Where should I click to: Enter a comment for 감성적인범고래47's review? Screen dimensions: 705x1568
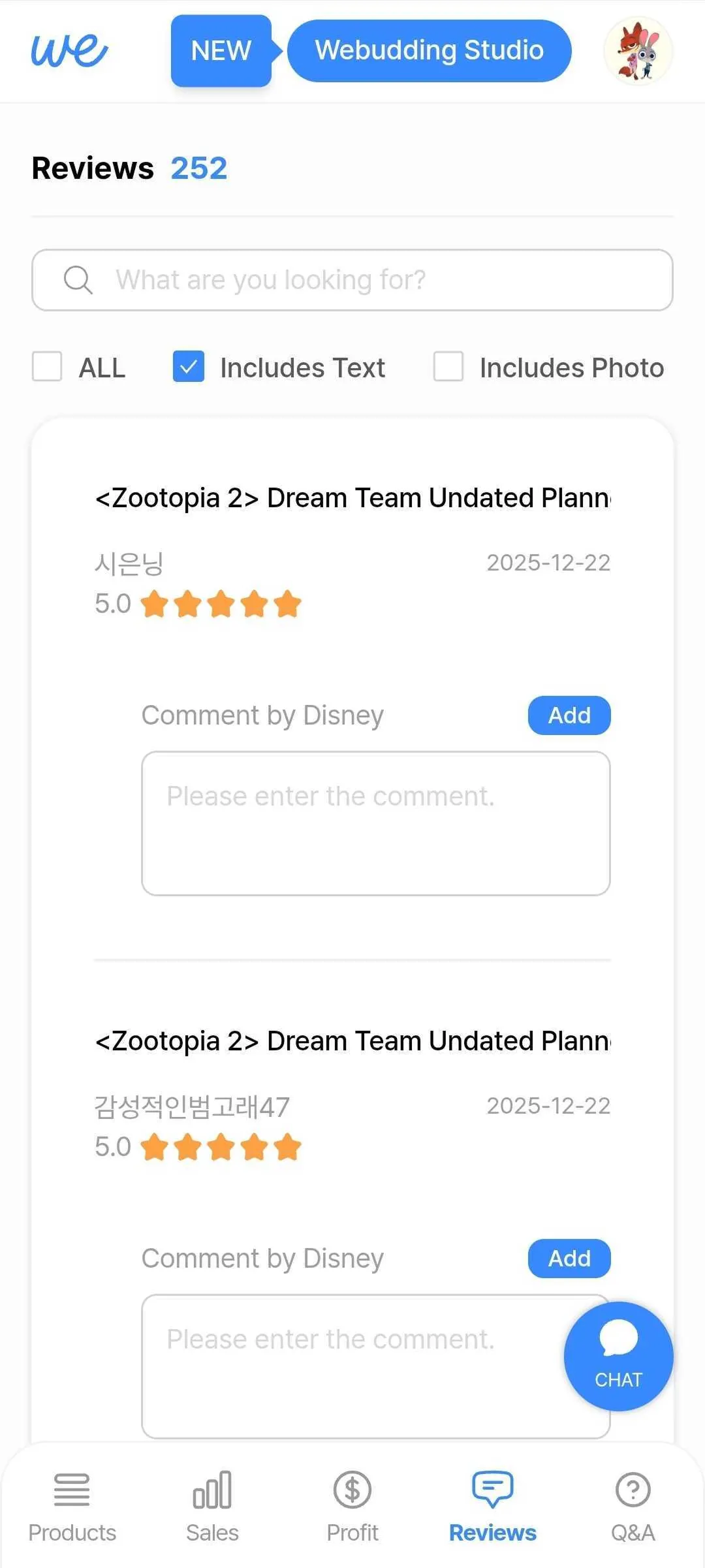pos(352,1366)
